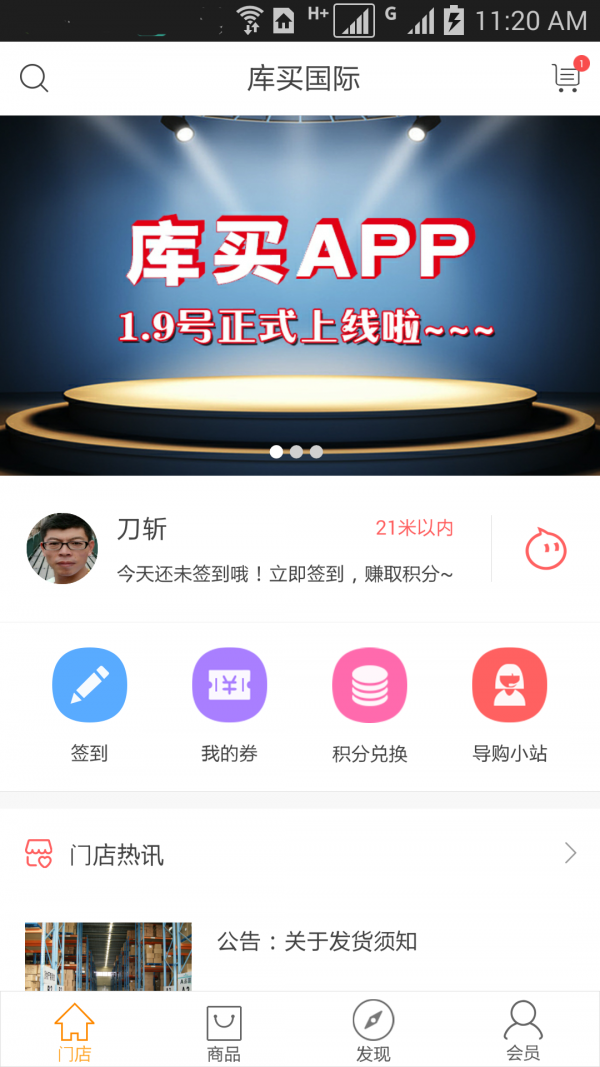Screen dimensions: 600x1067
Task: Open the search icon
Action: tap(34, 78)
